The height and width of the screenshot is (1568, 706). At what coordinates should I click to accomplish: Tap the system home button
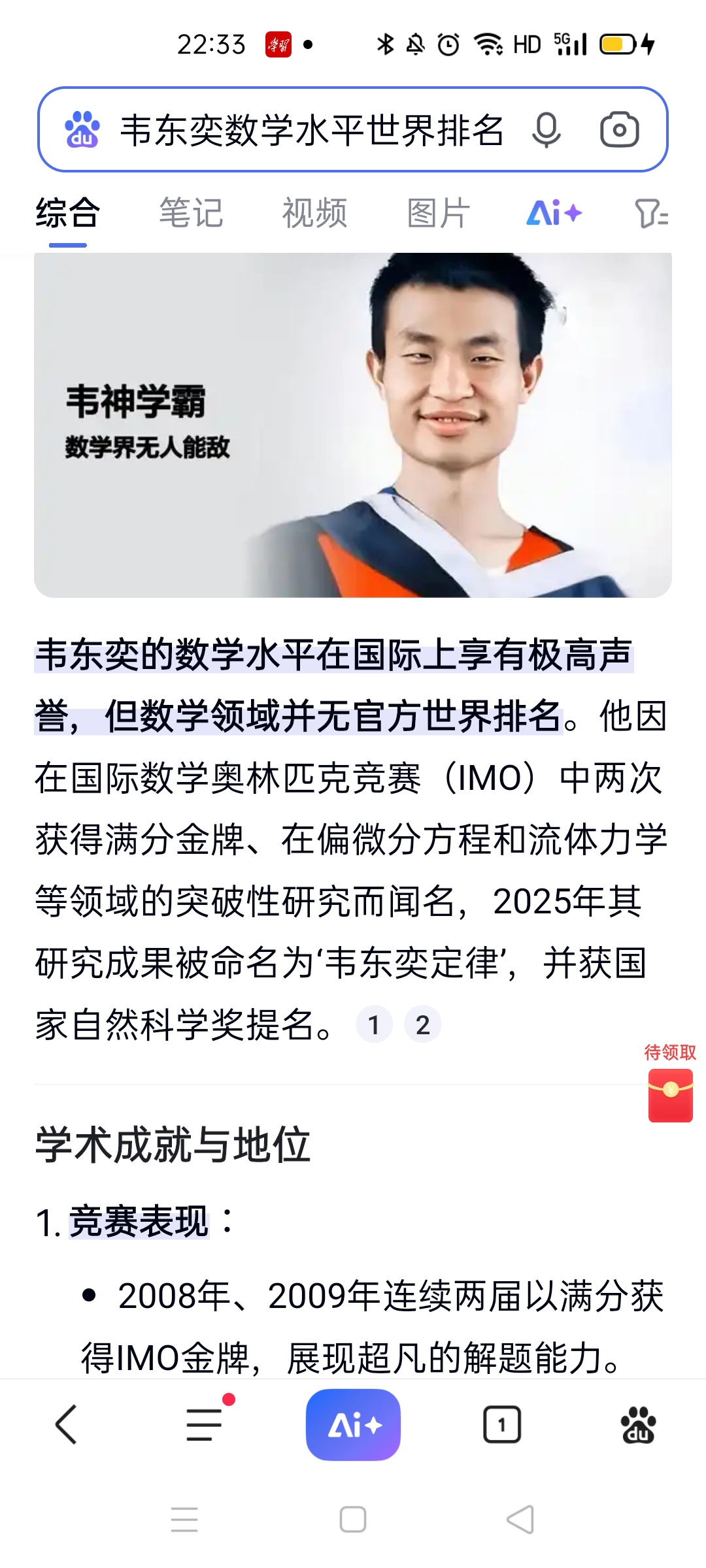tap(353, 1520)
